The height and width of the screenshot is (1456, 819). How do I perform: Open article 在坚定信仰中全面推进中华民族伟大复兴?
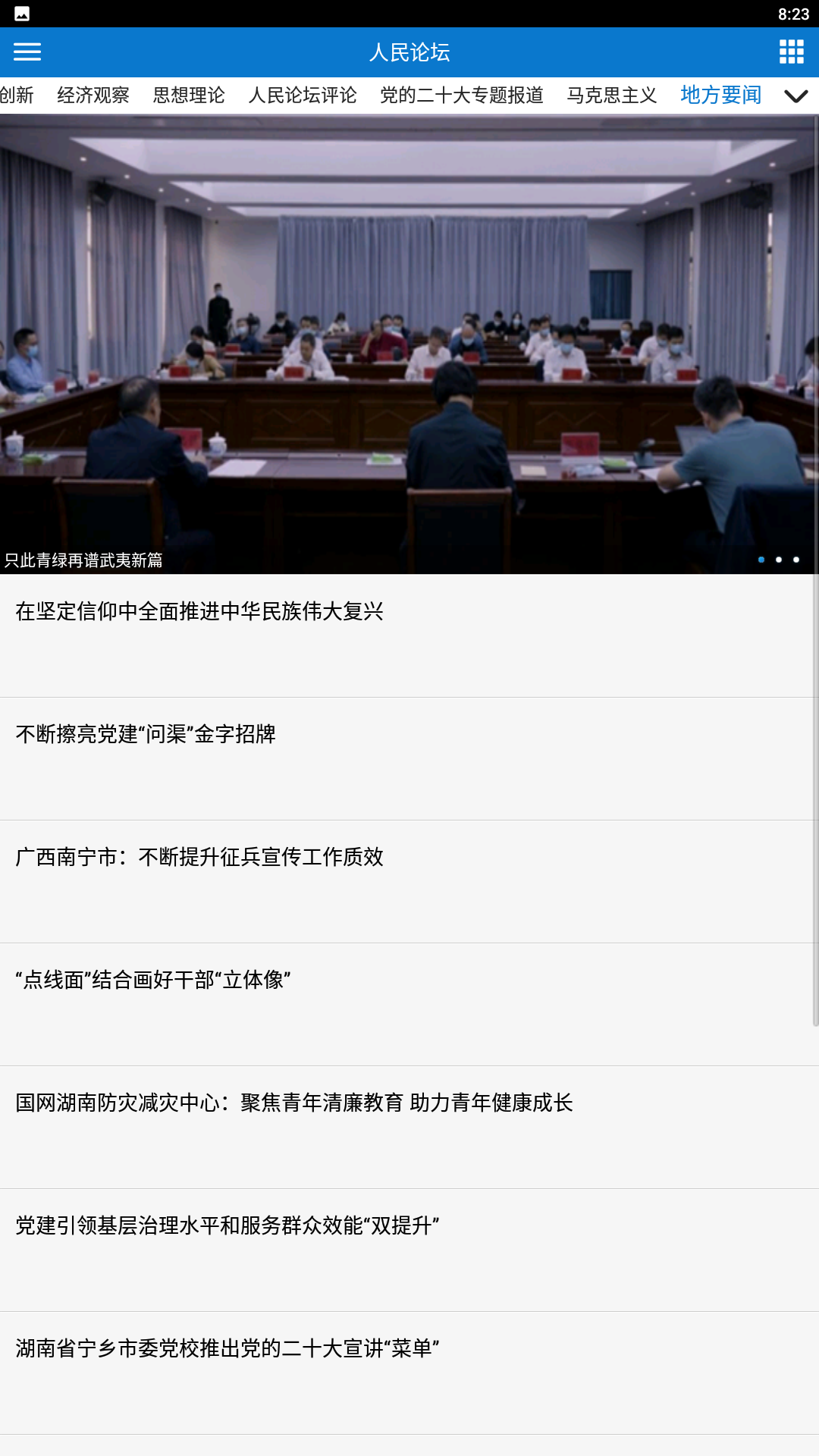coord(201,608)
